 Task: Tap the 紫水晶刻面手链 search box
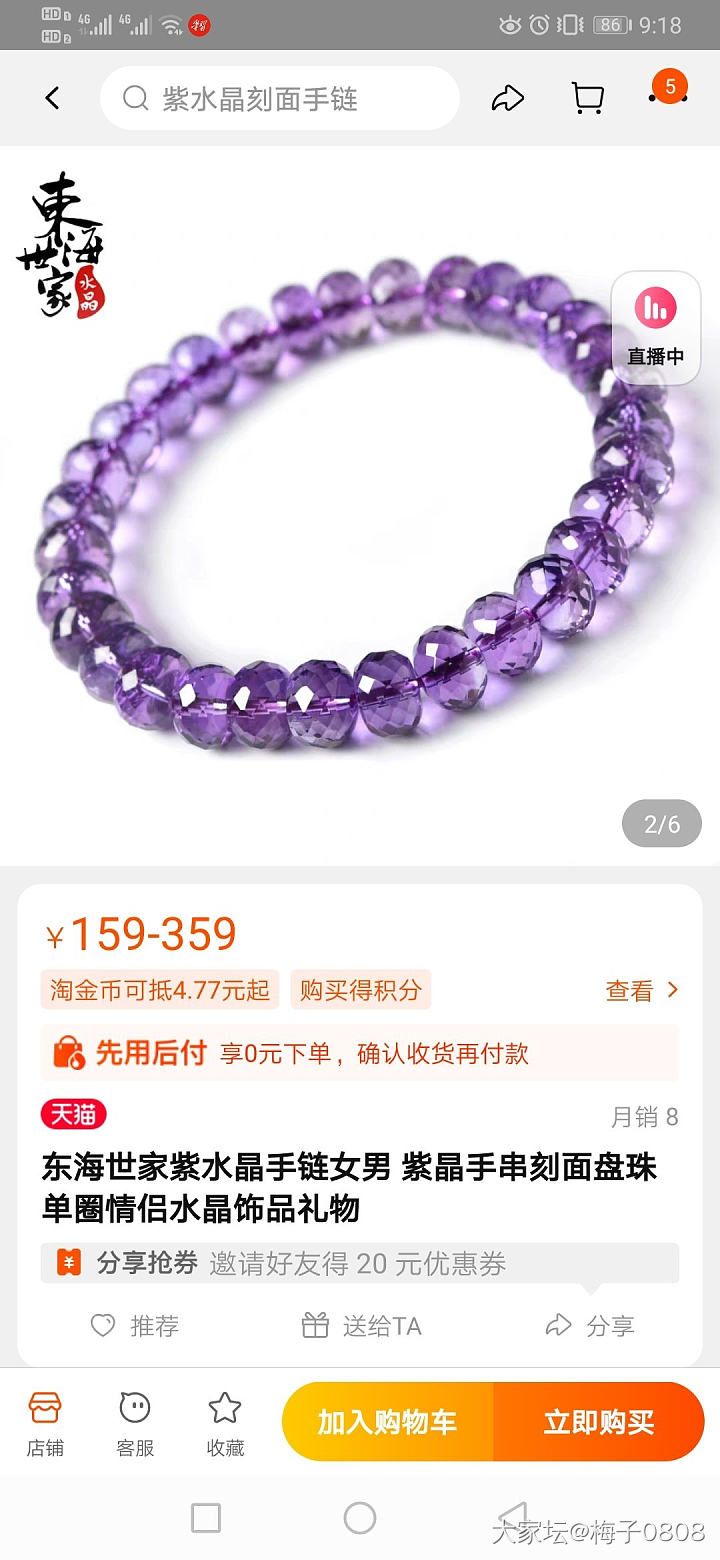[x=280, y=98]
